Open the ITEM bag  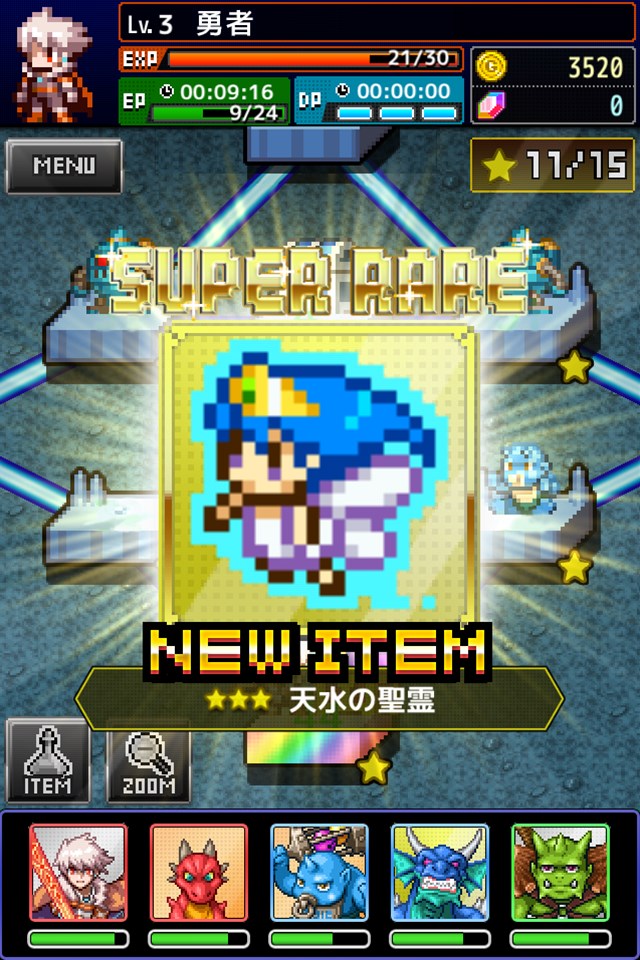[x=47, y=761]
